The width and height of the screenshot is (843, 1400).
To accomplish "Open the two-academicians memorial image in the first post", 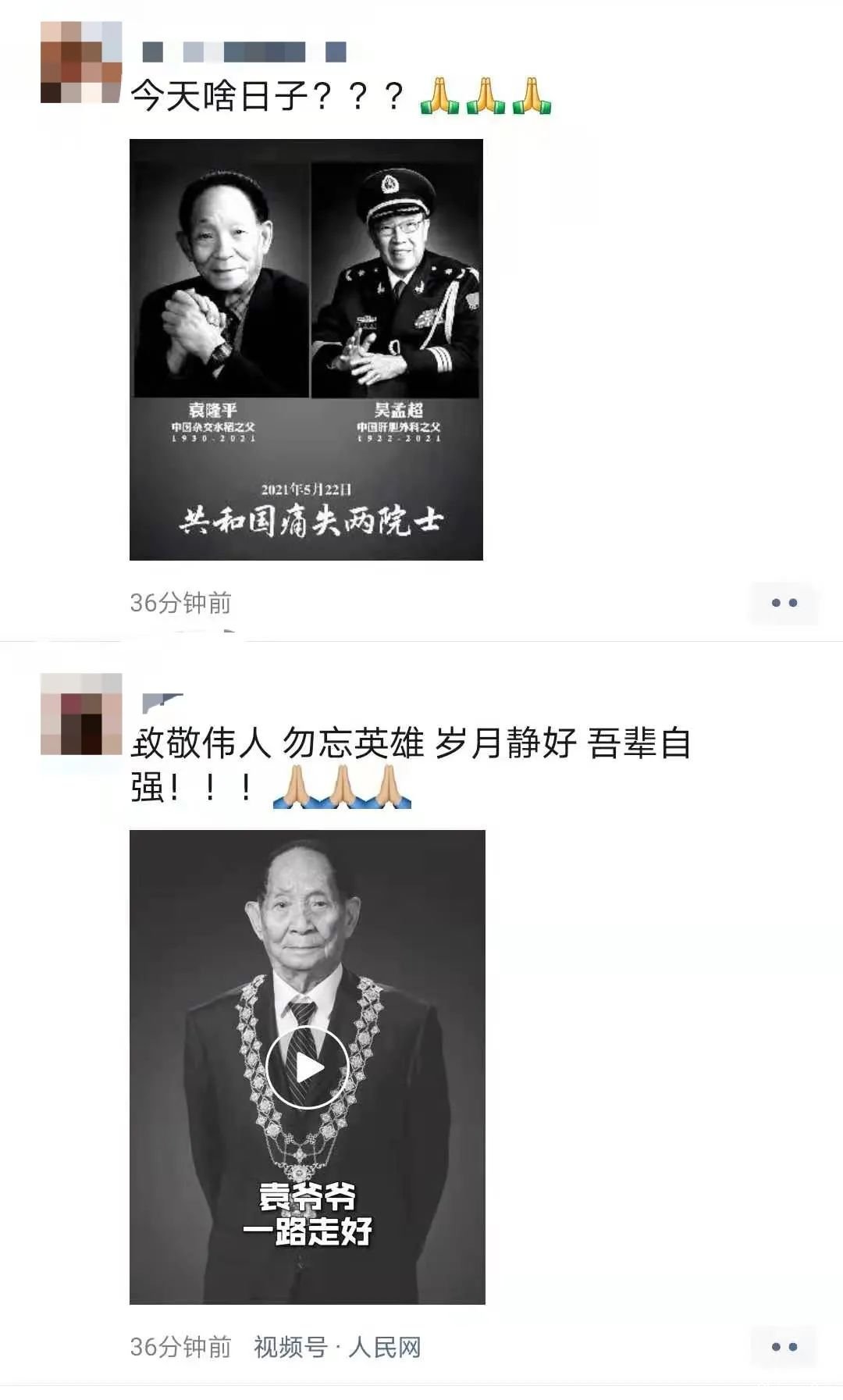I will [306, 350].
